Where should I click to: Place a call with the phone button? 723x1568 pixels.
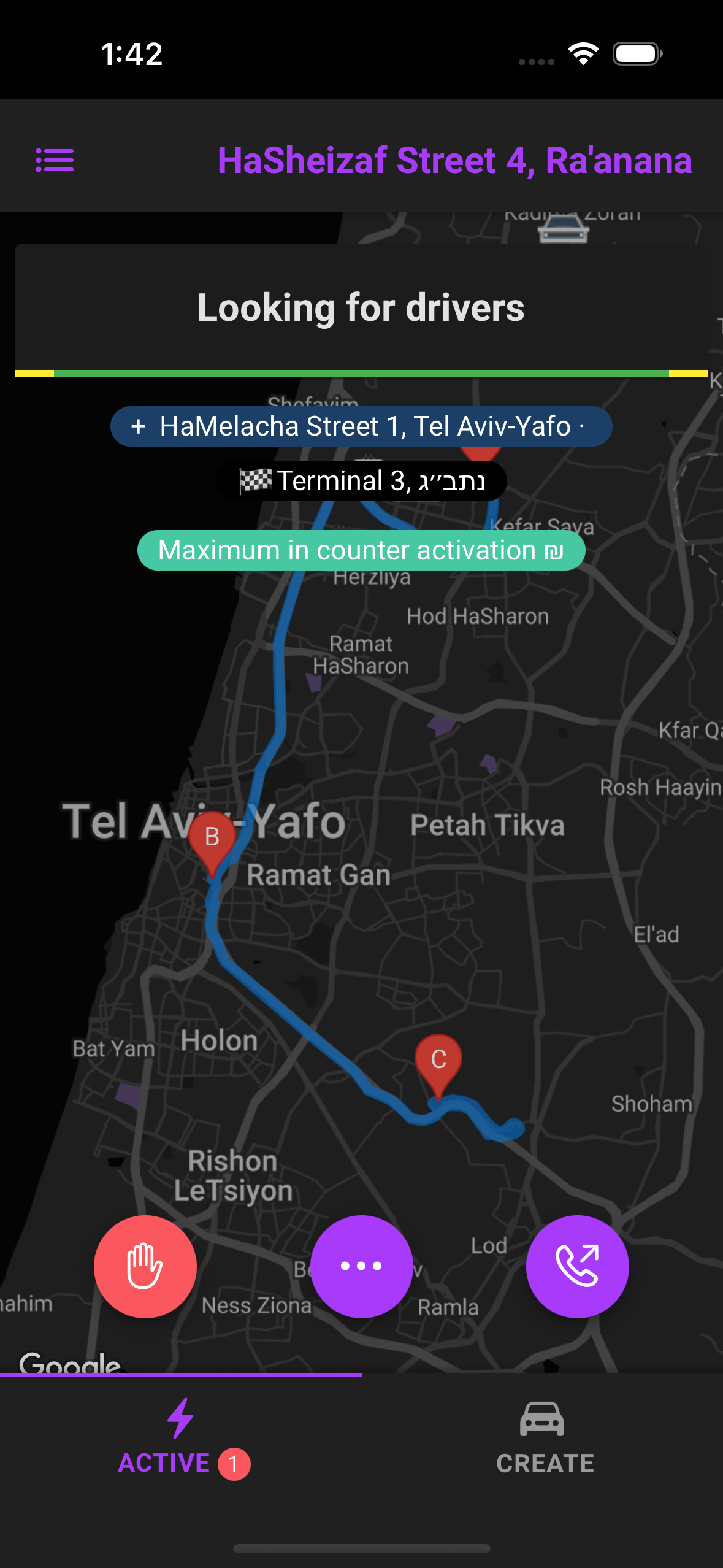click(x=577, y=1266)
